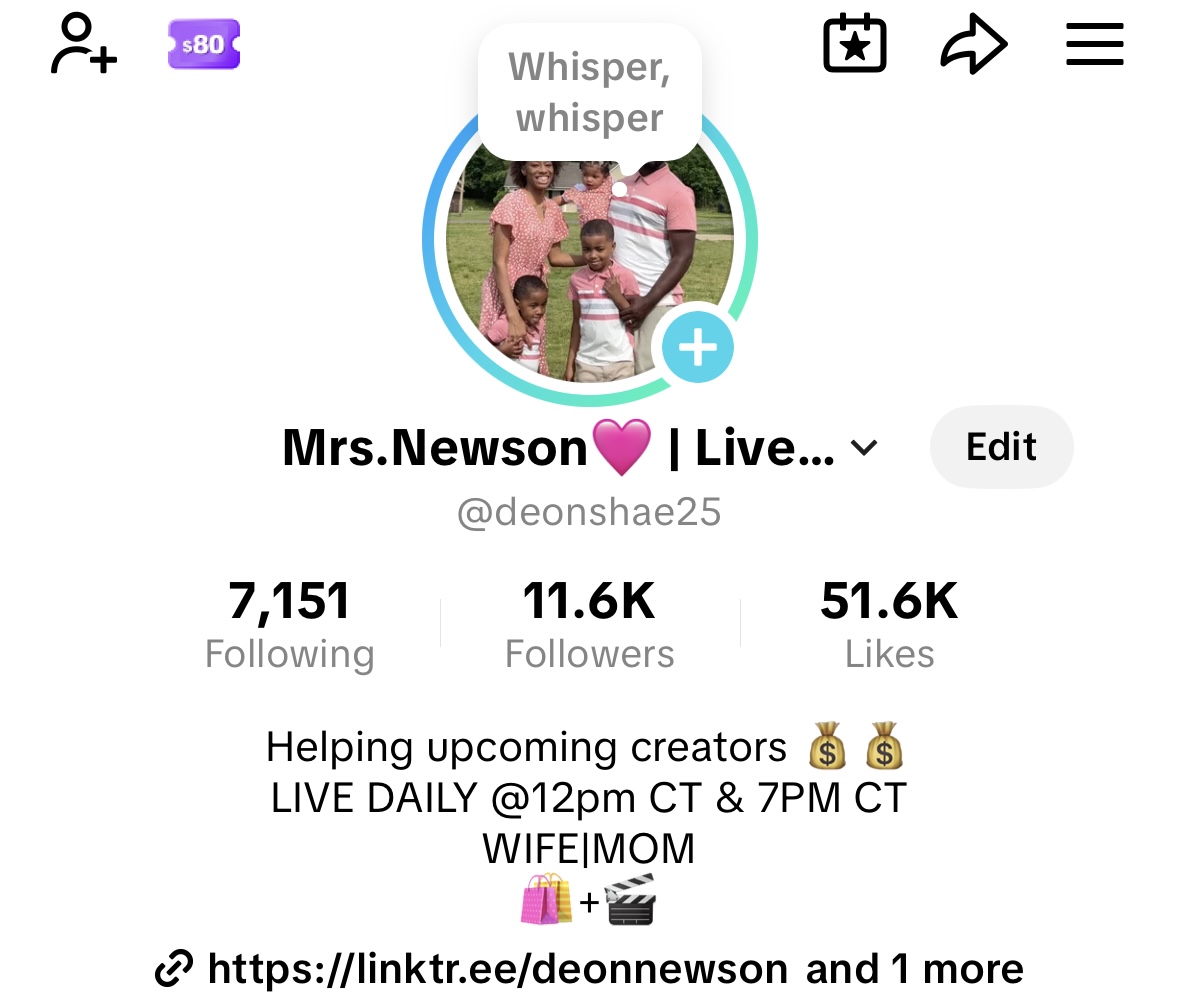
Task: View the 51.6K Likes details
Action: click(x=889, y=626)
